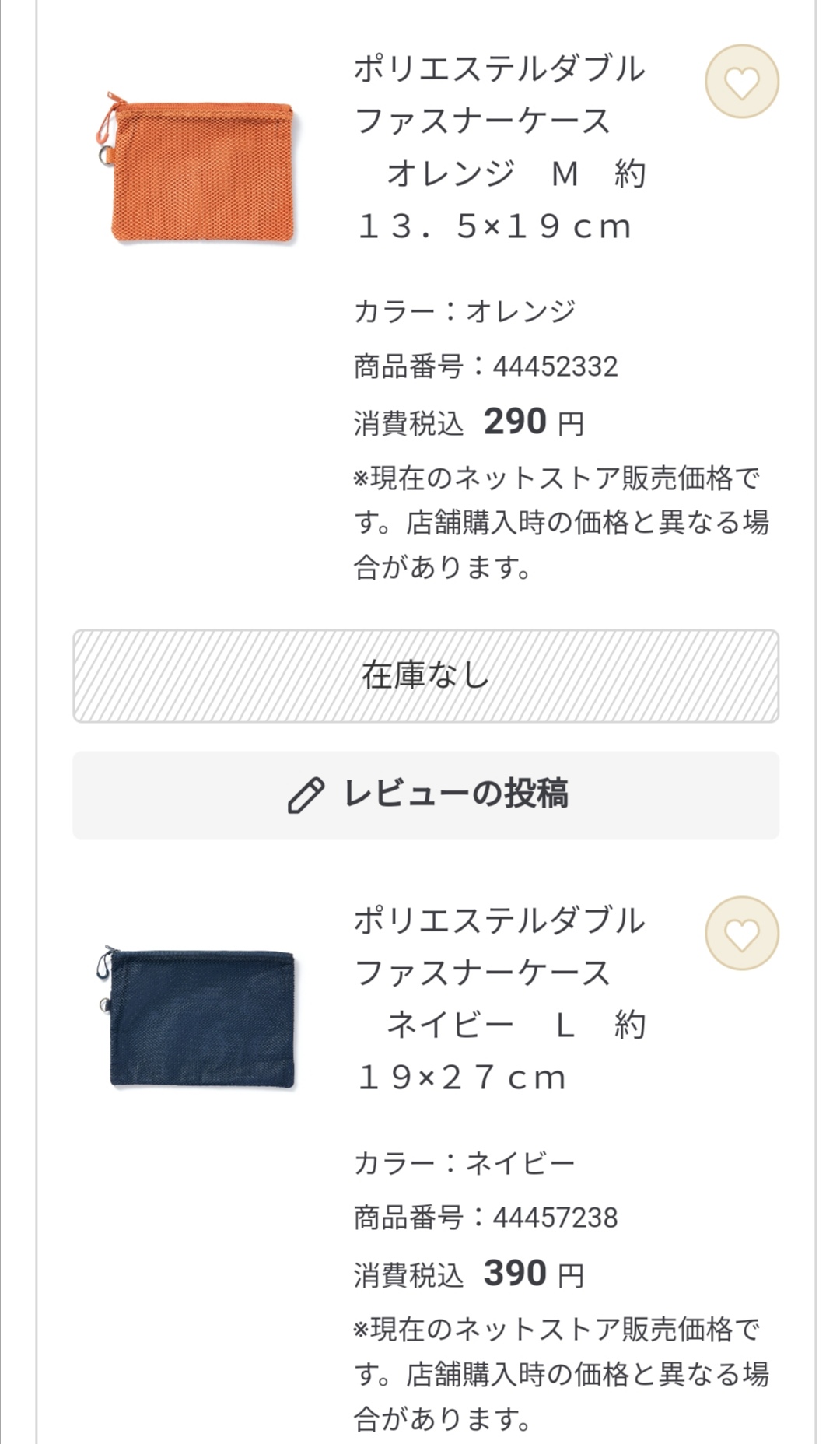Open the orange fastener case product image
The image size is (840, 1444).
pyautogui.click(x=199, y=168)
